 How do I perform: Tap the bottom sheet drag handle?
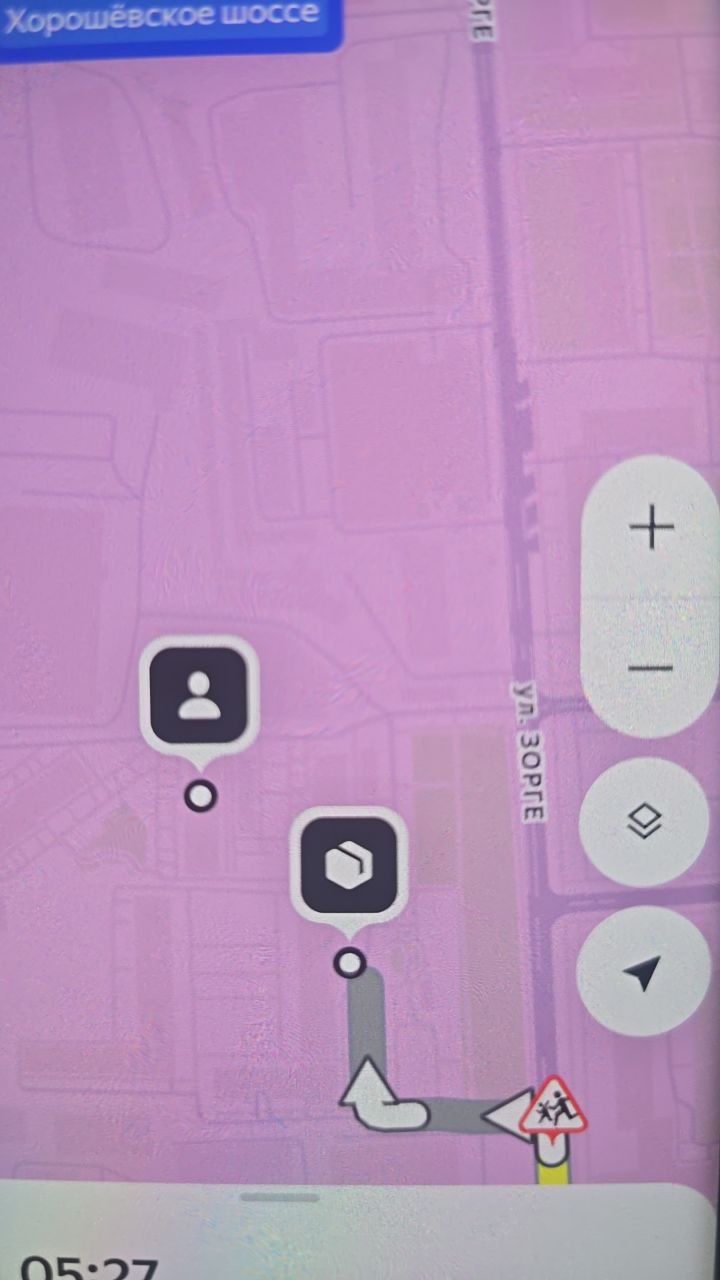[x=280, y=1197]
